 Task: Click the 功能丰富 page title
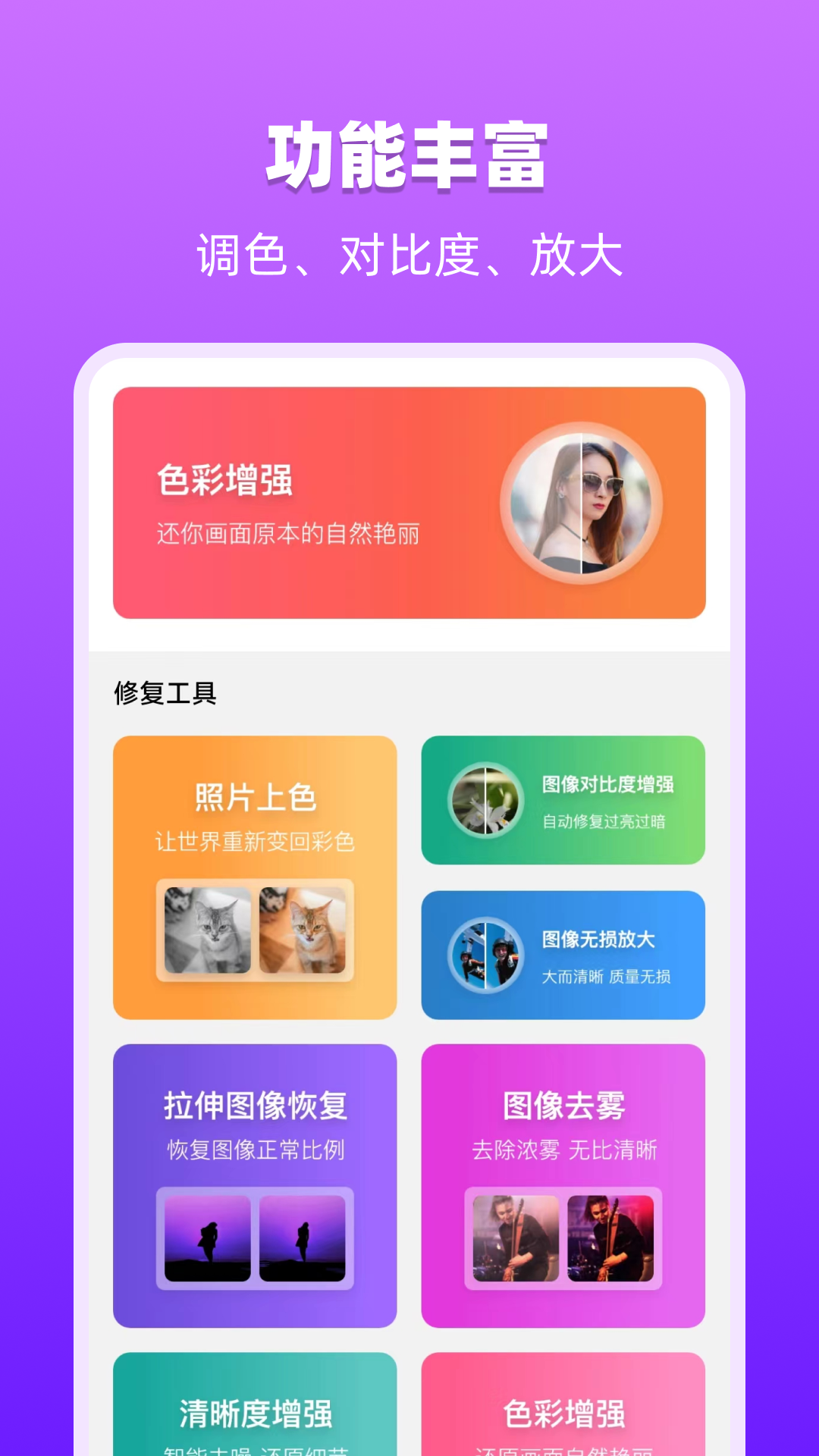409,154
